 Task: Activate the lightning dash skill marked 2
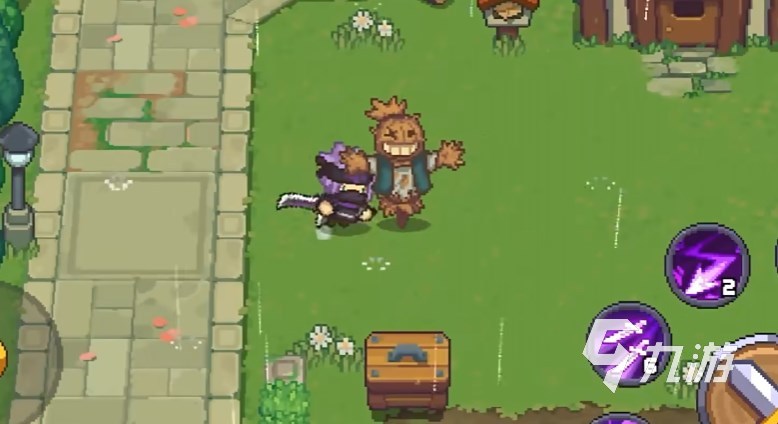(x=707, y=266)
